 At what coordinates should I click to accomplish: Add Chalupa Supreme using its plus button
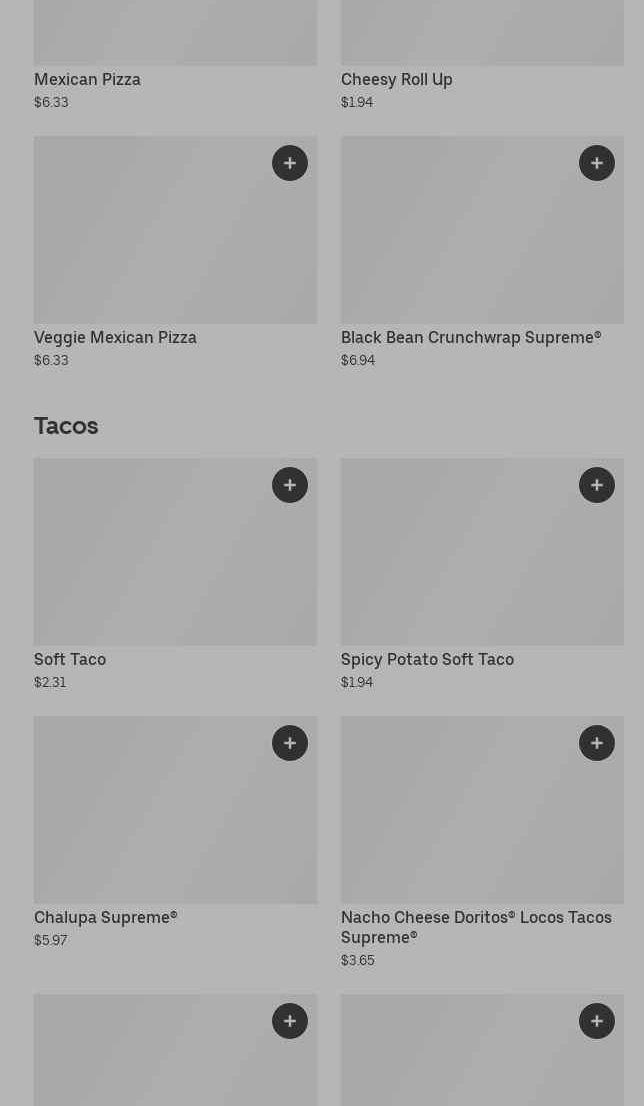[x=290, y=743]
